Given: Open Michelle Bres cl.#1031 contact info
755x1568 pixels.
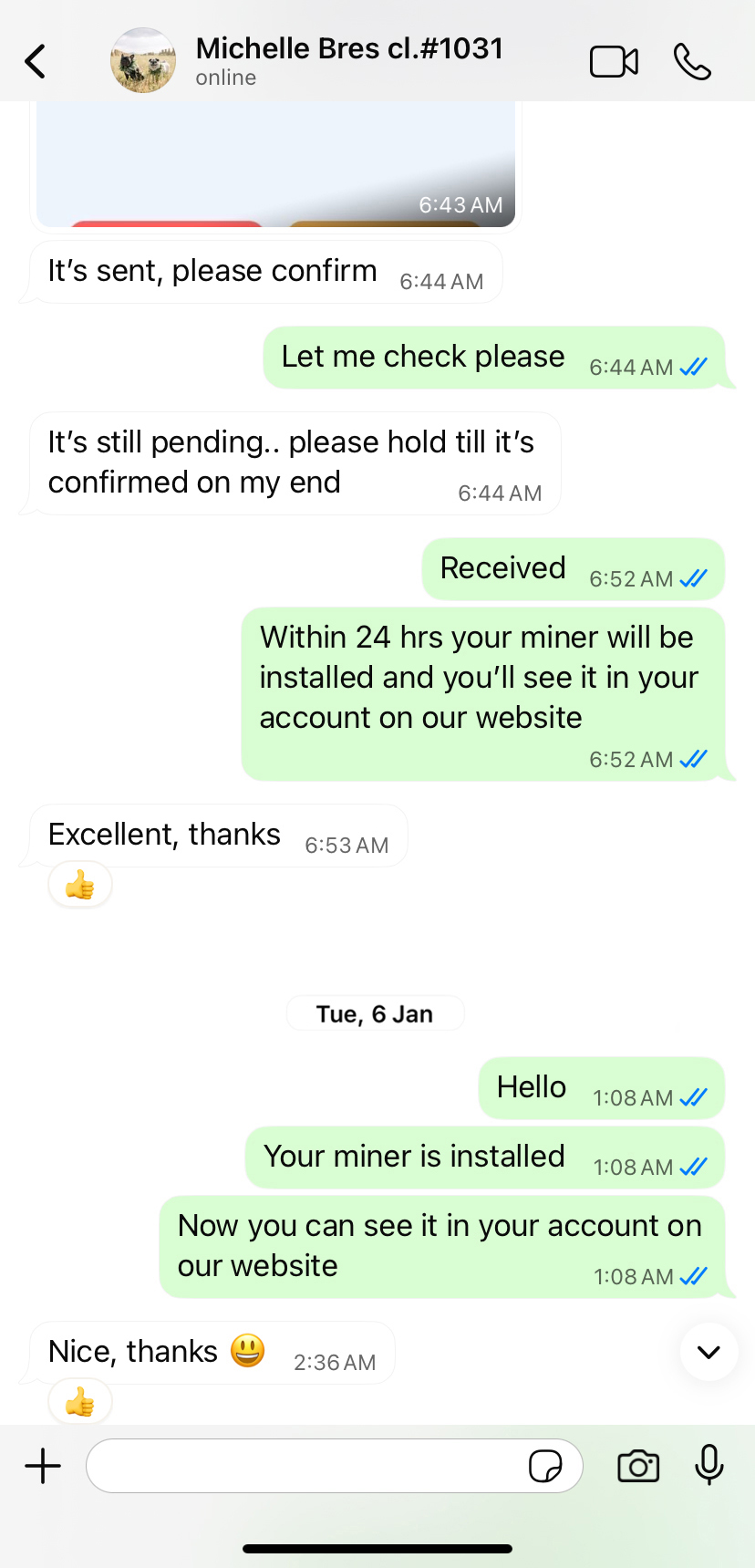Looking at the screenshot, I should tap(349, 60).
